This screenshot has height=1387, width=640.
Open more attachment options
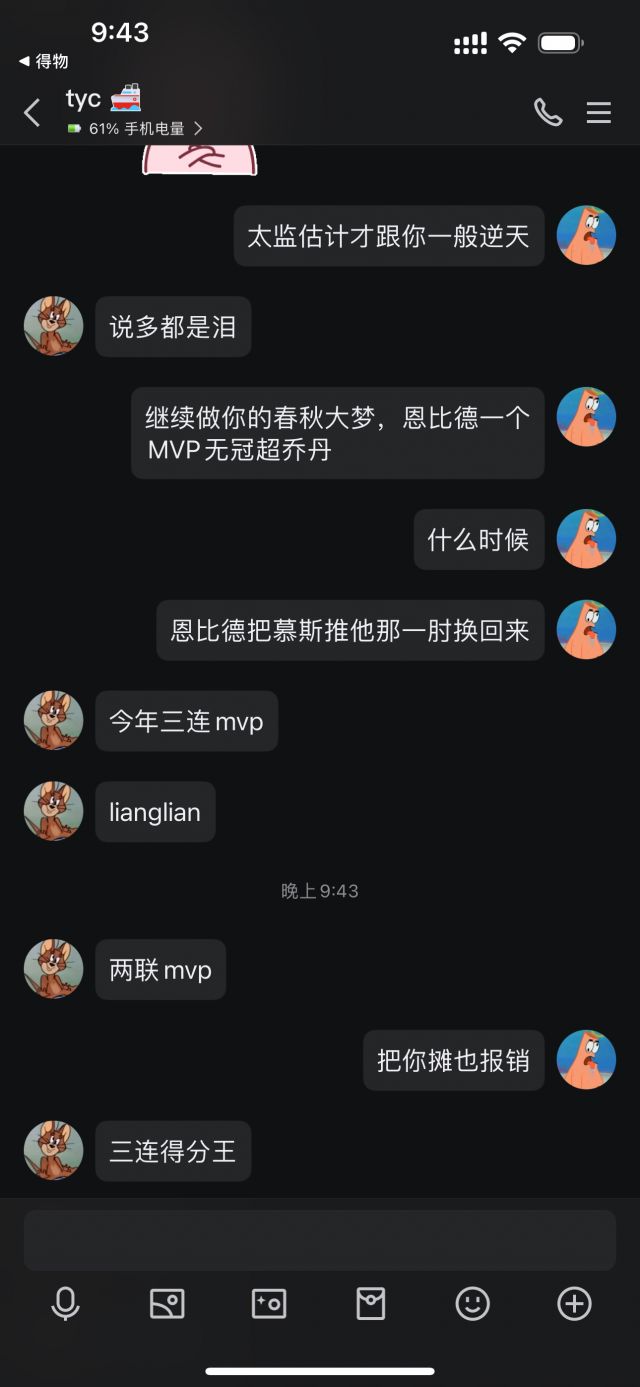click(574, 1303)
